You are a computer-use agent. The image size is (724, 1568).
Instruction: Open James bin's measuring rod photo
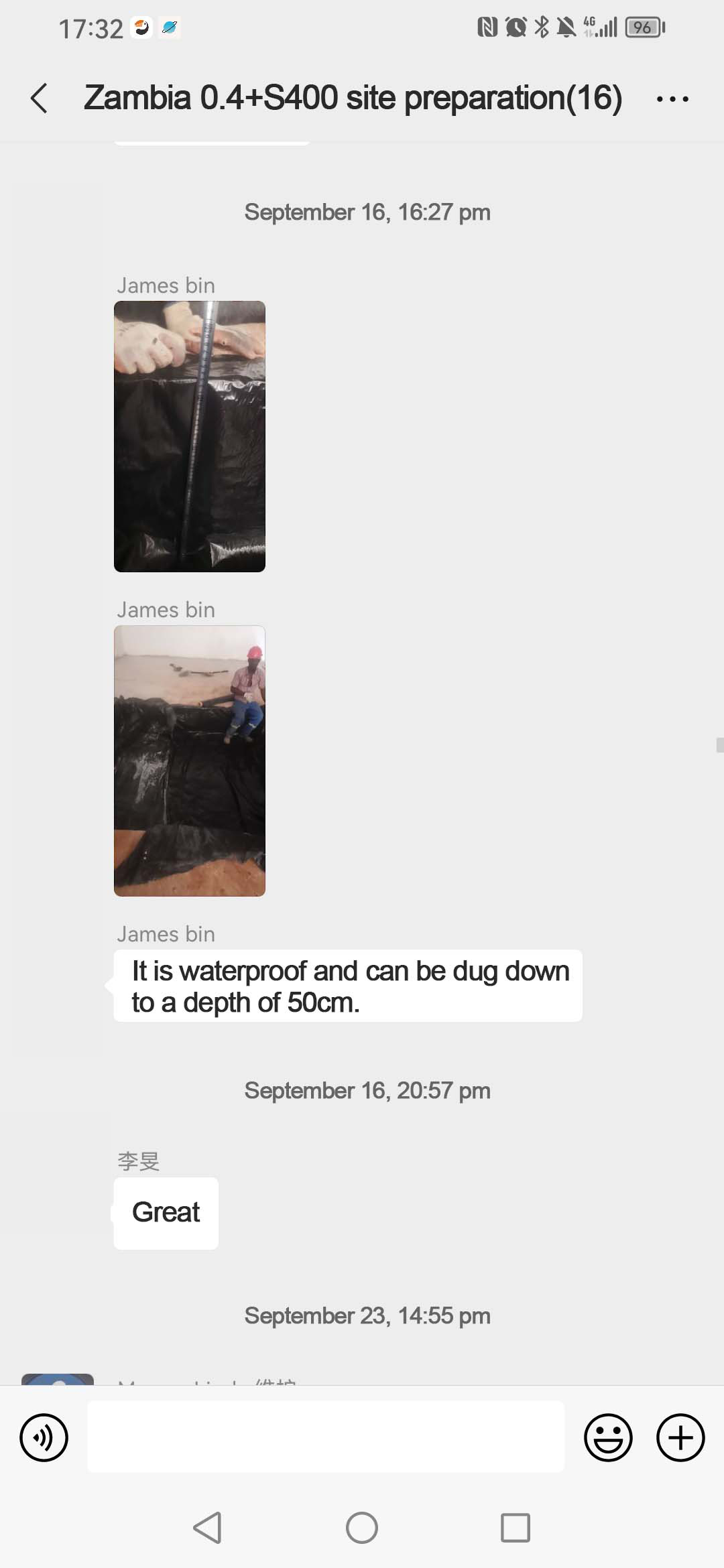coord(190,436)
